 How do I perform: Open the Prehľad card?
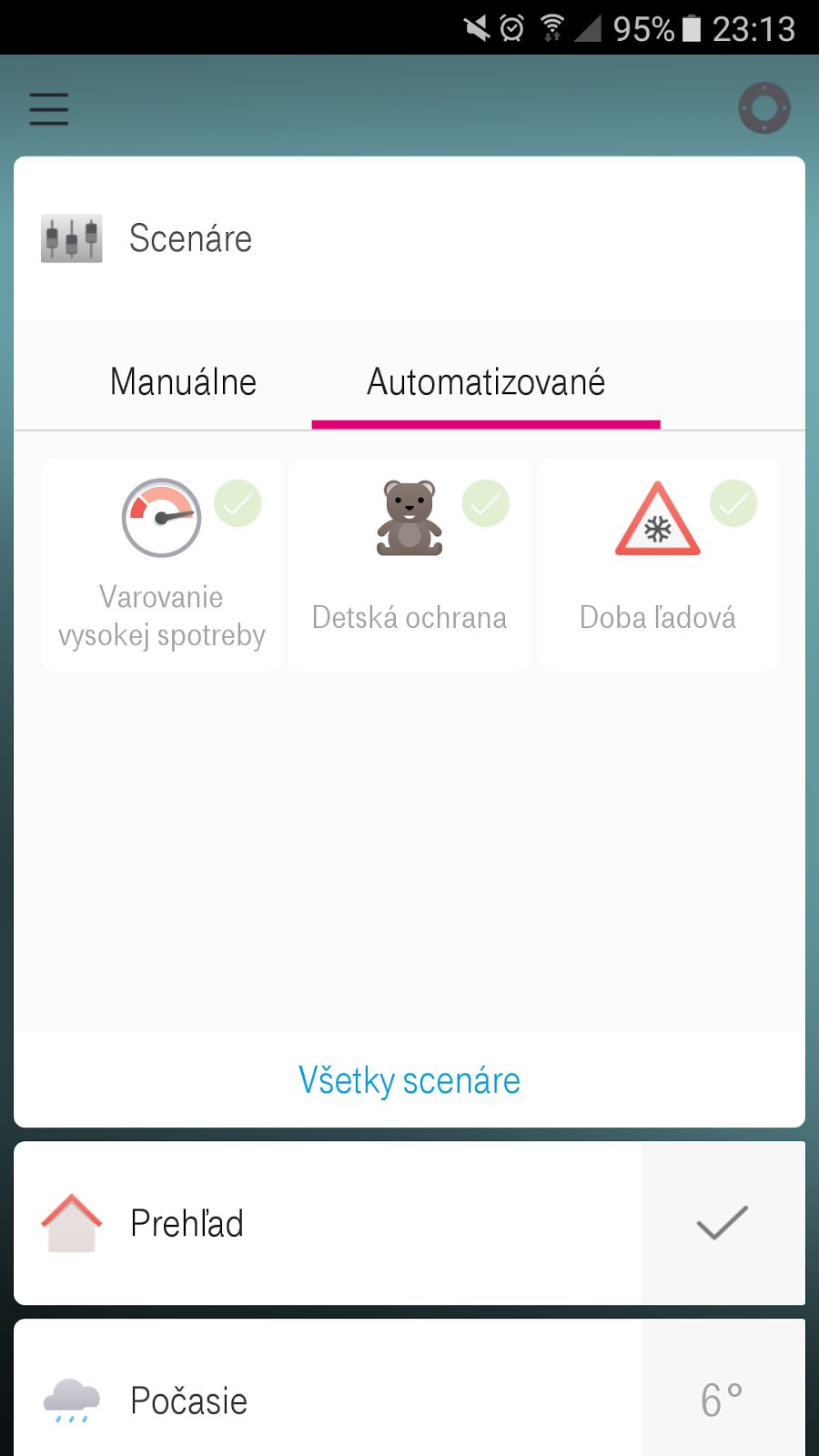[328, 1223]
